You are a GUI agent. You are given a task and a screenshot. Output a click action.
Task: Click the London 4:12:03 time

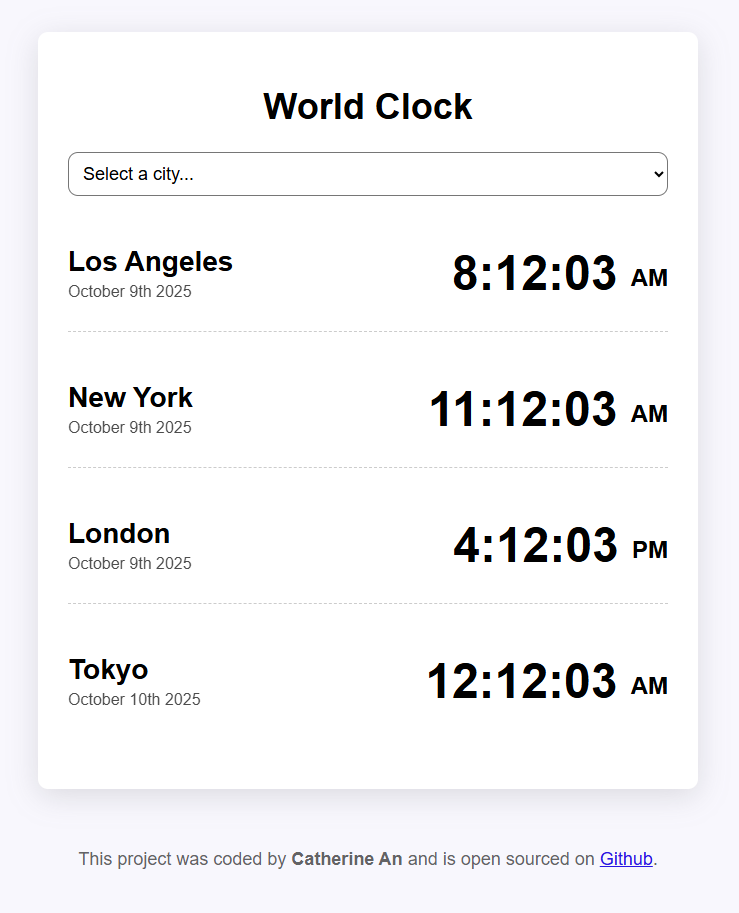pos(535,545)
